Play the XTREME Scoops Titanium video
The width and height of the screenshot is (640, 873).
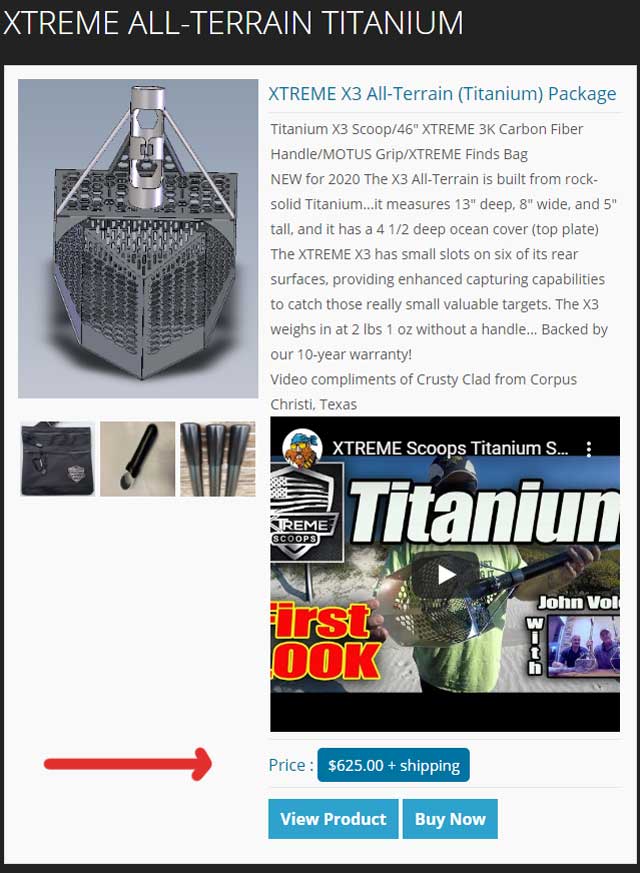tap(445, 575)
